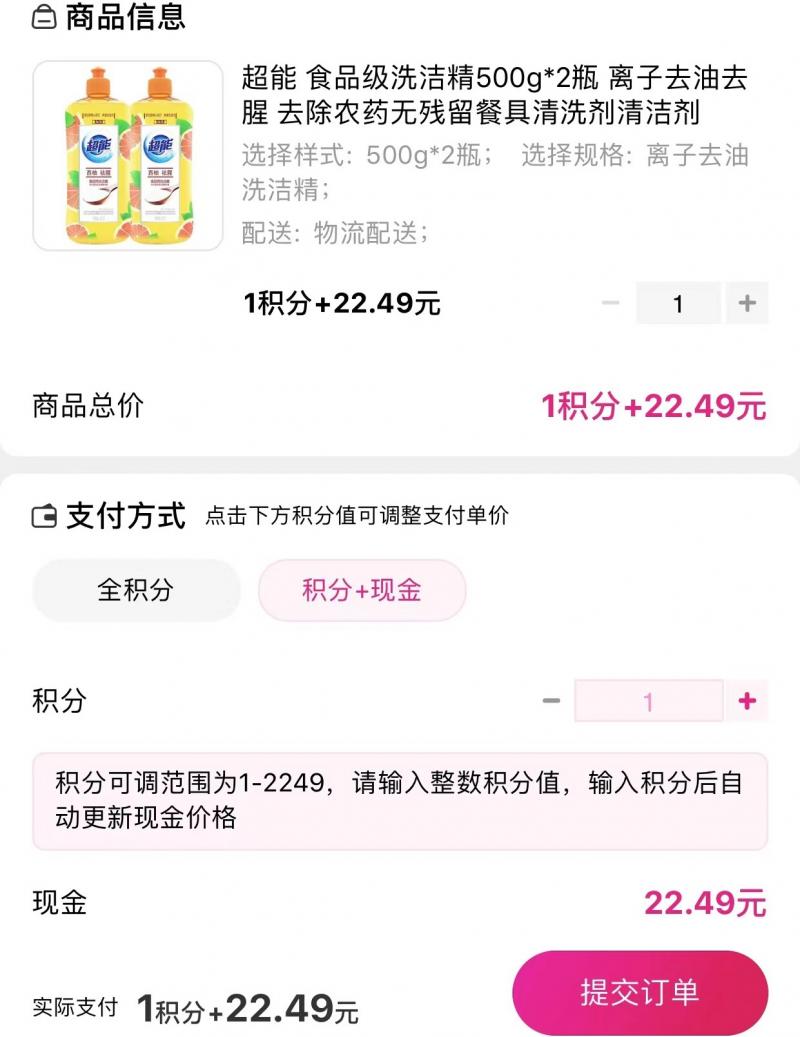Select the 积分+现金 payment option
The width and height of the screenshot is (800, 1037).
(360, 591)
